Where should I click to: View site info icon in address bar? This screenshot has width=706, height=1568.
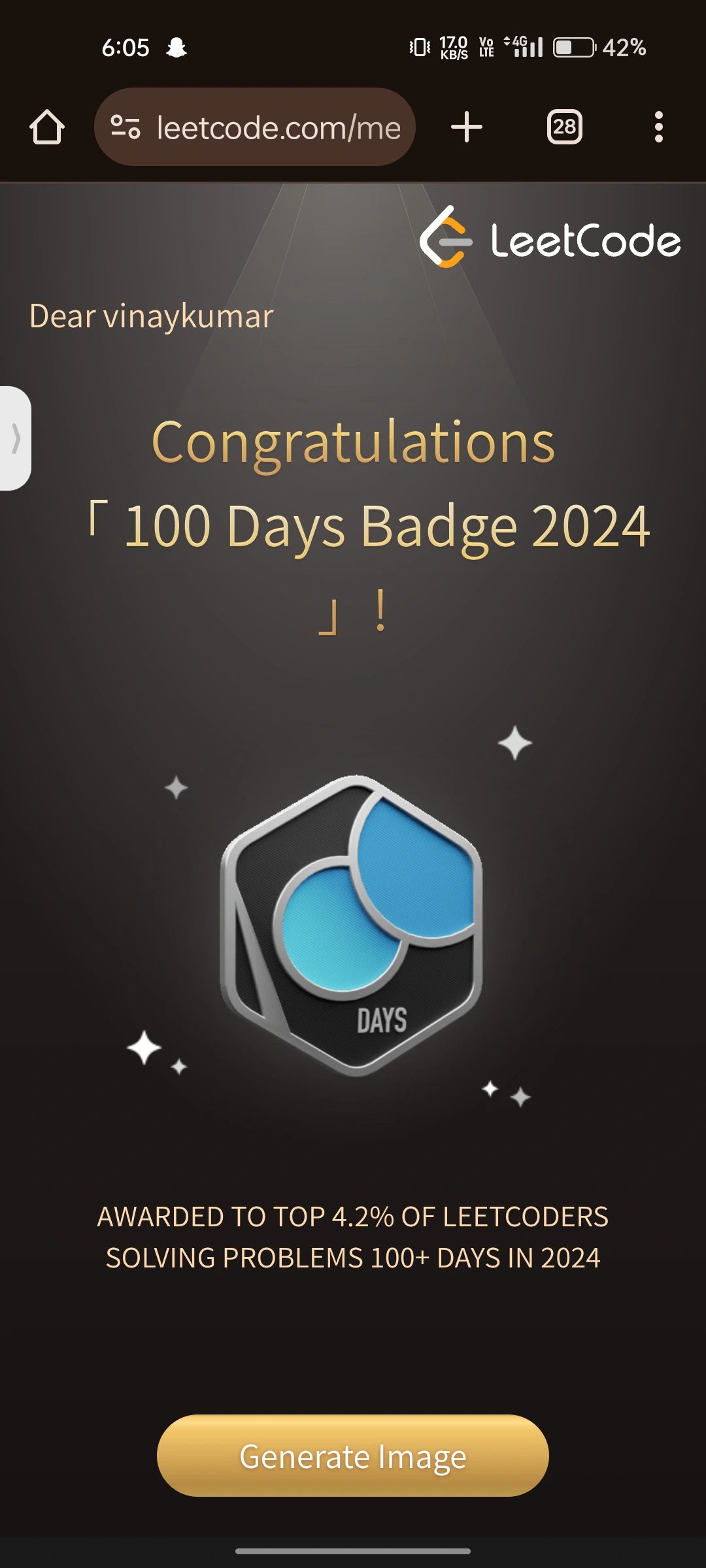tap(125, 127)
